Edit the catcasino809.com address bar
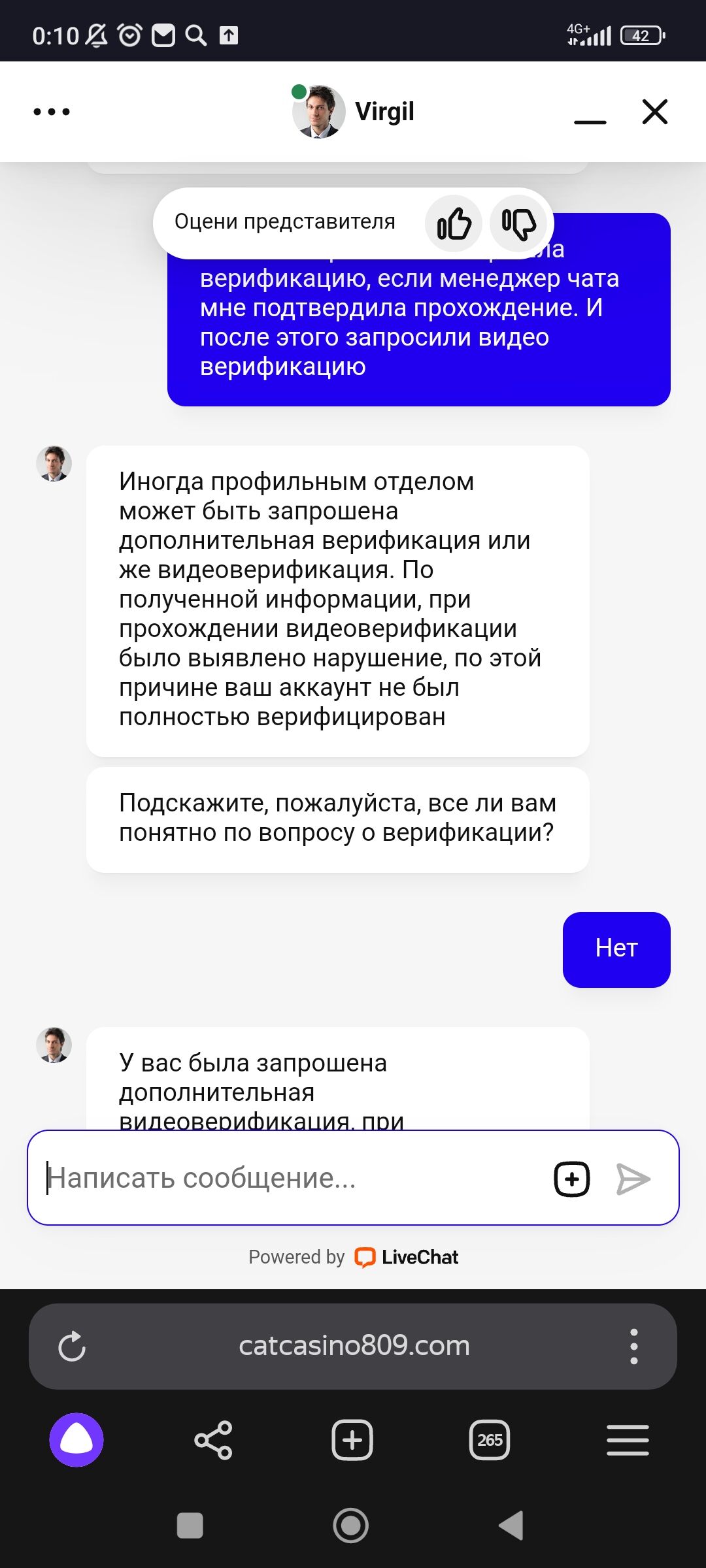Screen dimensions: 706x1568 pyautogui.click(x=354, y=1346)
